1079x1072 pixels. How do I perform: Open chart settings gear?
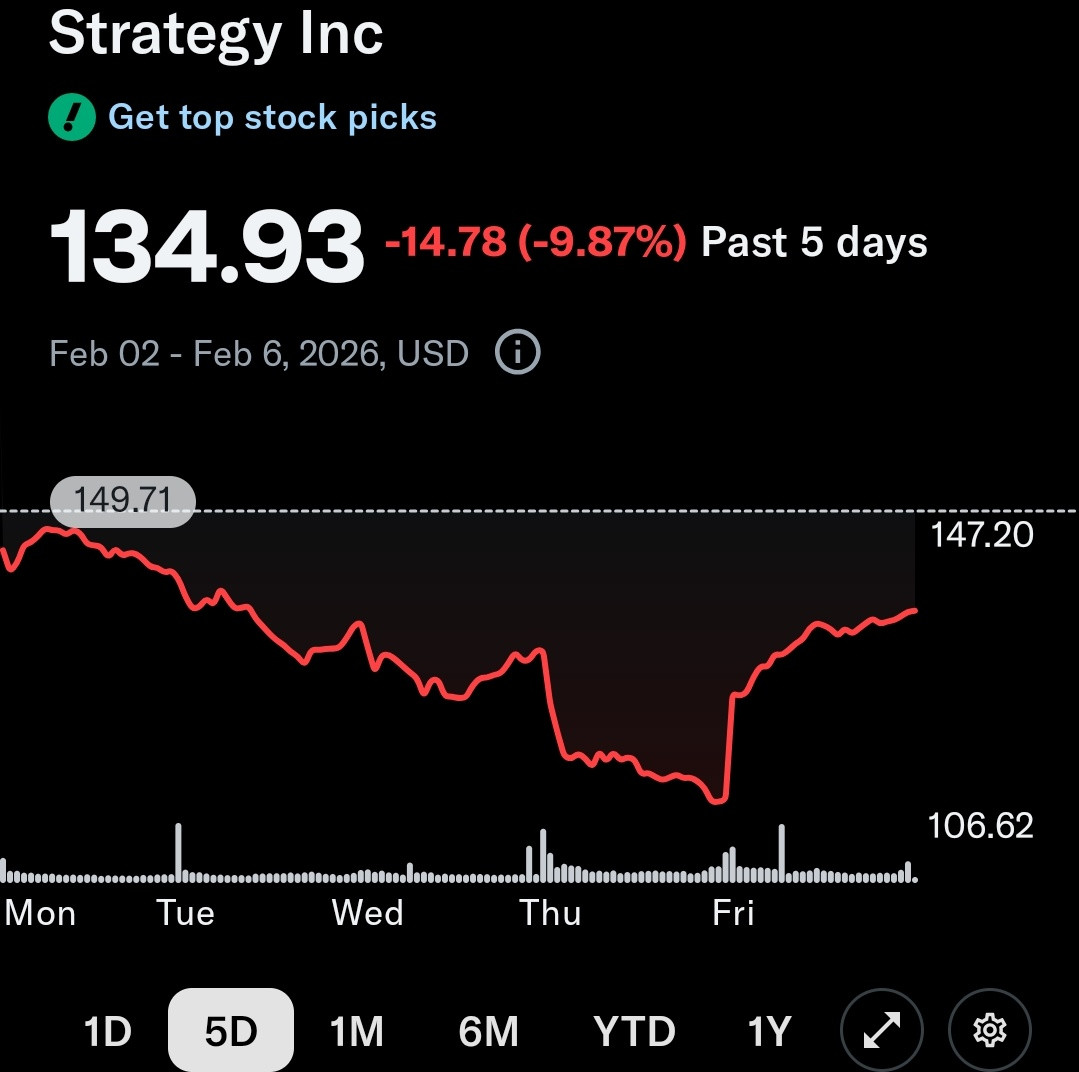(989, 1030)
